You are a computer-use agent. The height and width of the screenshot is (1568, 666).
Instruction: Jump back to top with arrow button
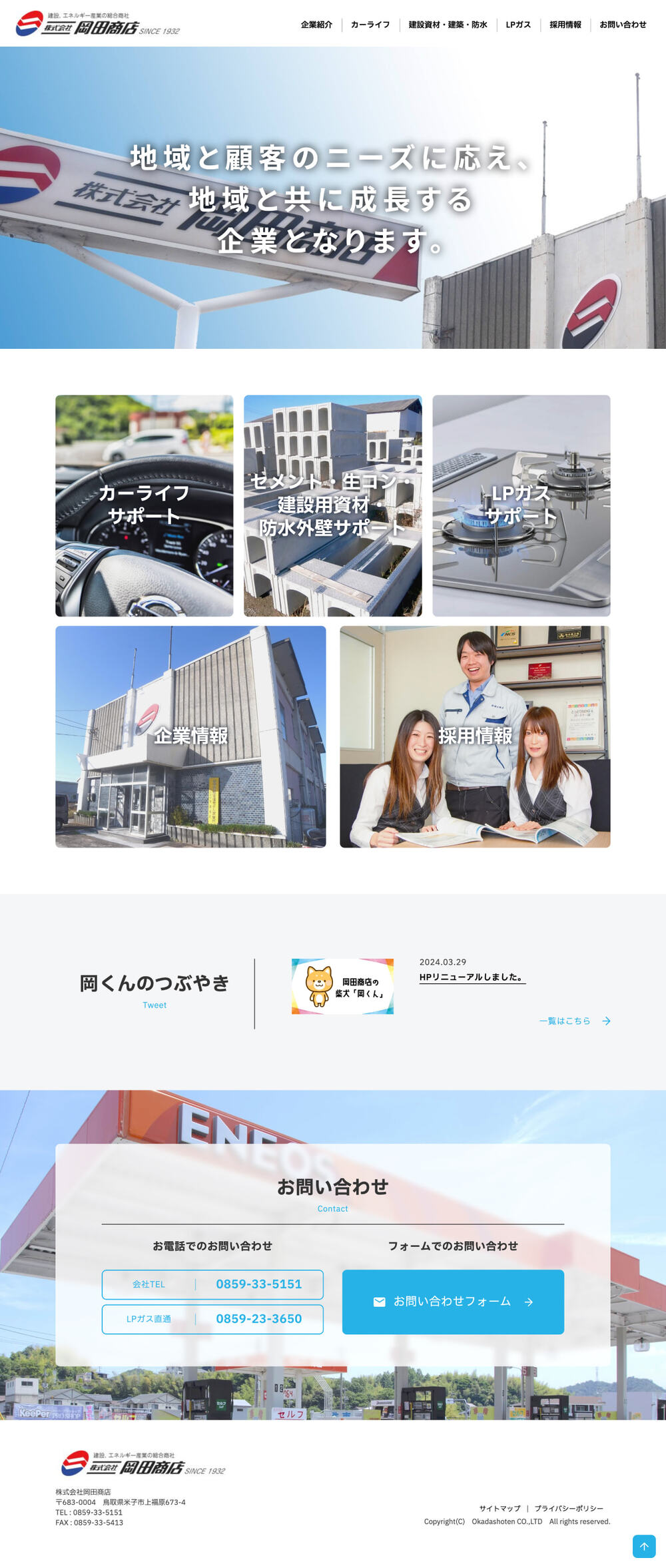[x=643, y=1546]
